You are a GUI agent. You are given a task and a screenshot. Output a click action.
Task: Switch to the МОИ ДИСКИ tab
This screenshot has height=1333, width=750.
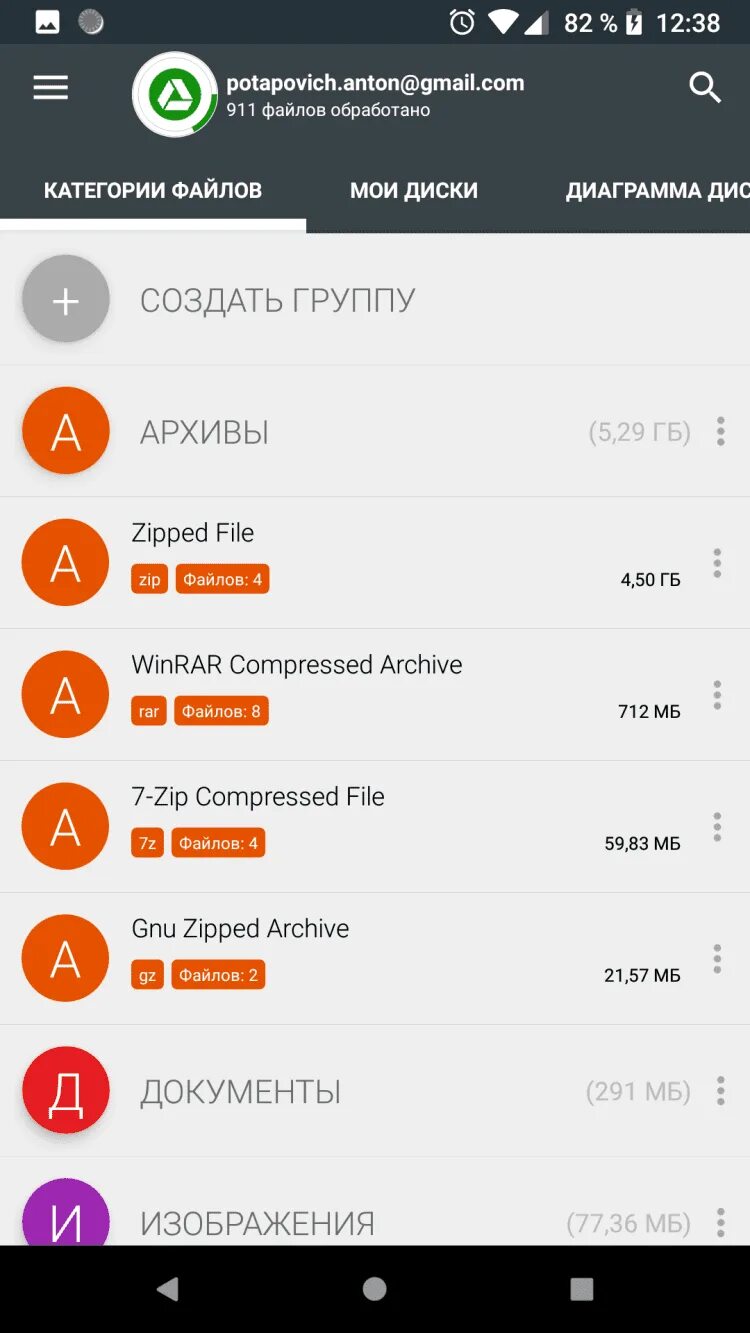[x=414, y=190]
